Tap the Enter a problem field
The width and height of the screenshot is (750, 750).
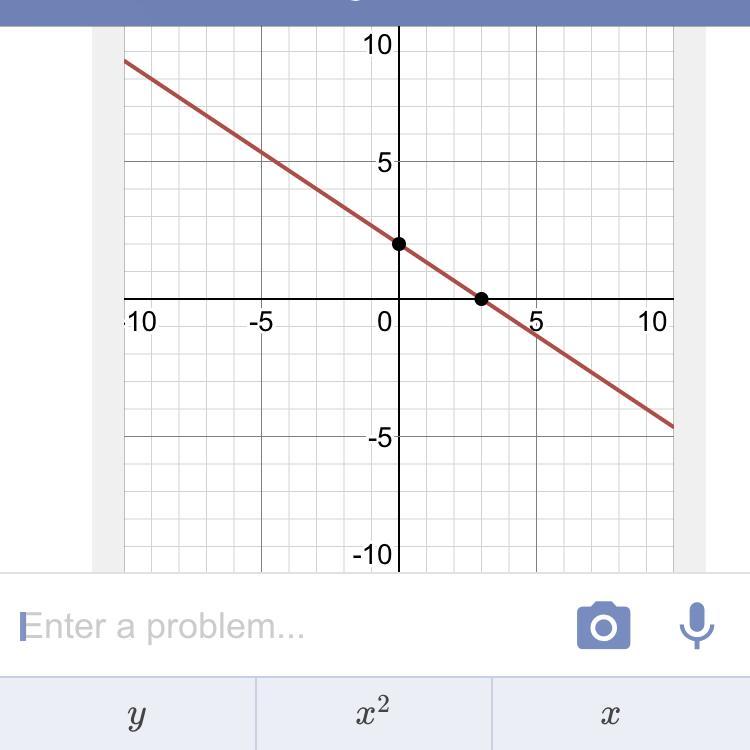tap(280, 627)
